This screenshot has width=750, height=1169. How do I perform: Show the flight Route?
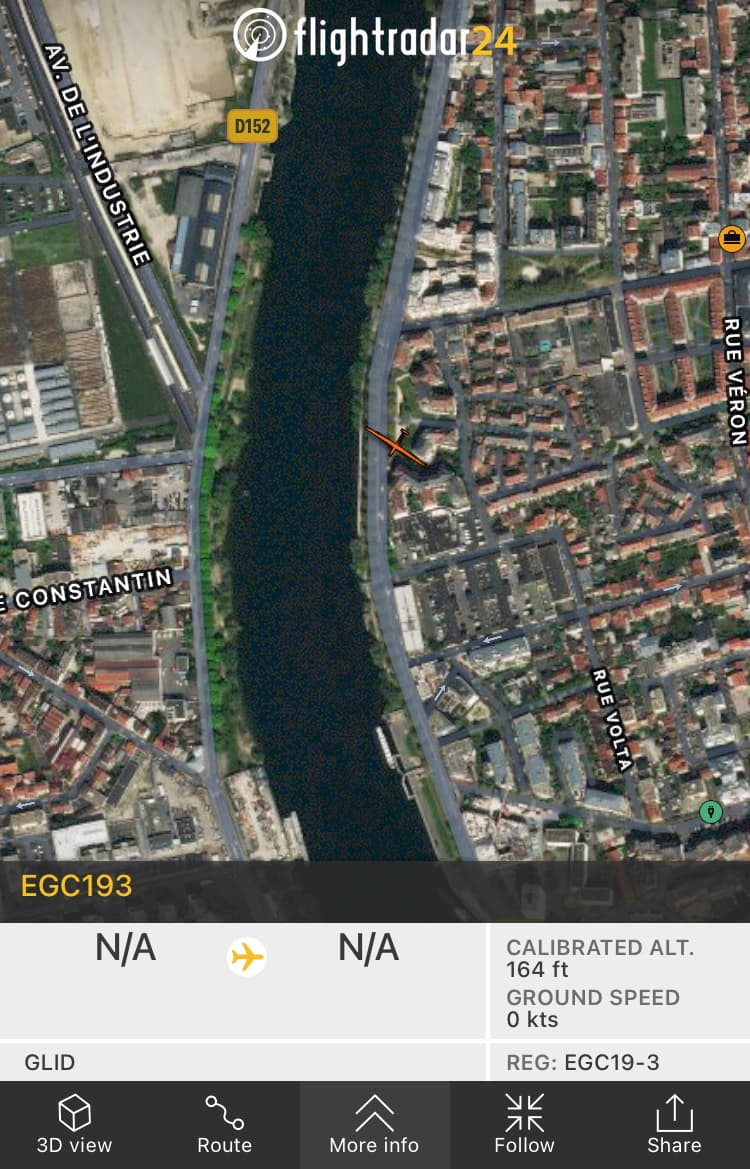click(224, 1124)
